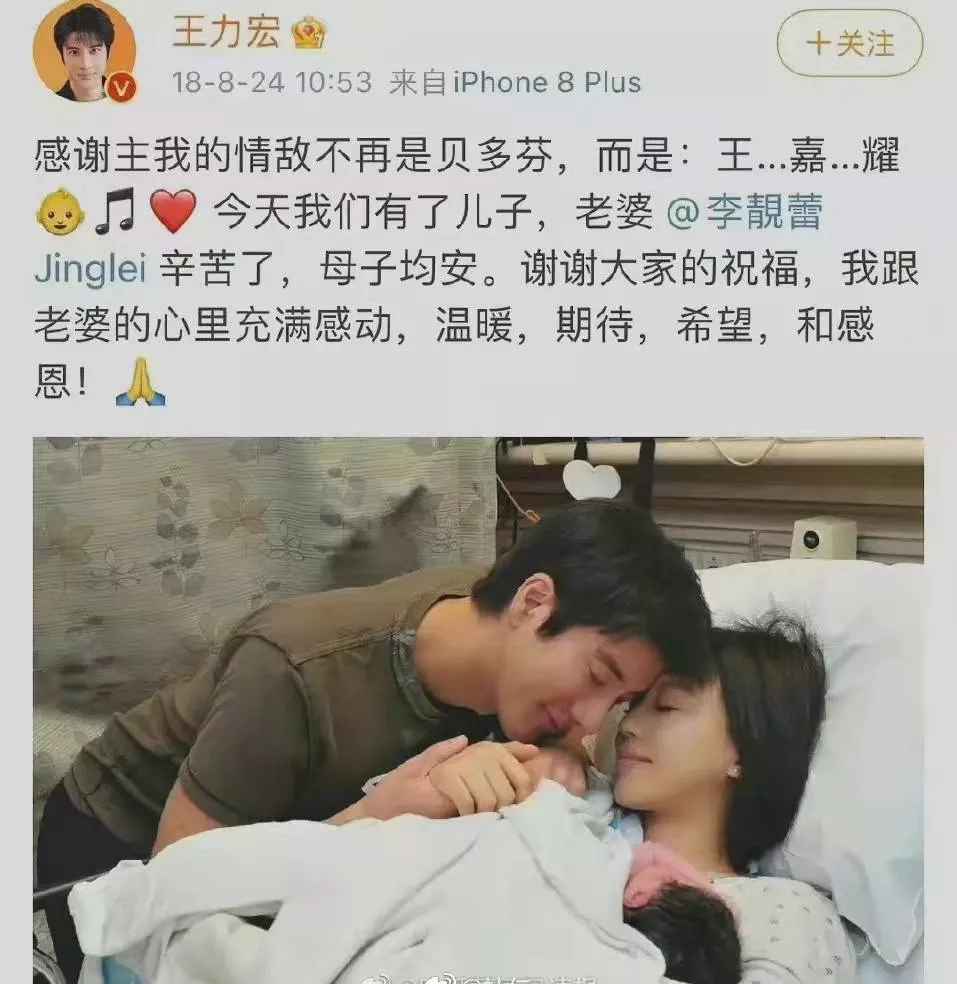Open the poster's profile avatar
This screenshot has height=984, width=957.
tap(84, 50)
